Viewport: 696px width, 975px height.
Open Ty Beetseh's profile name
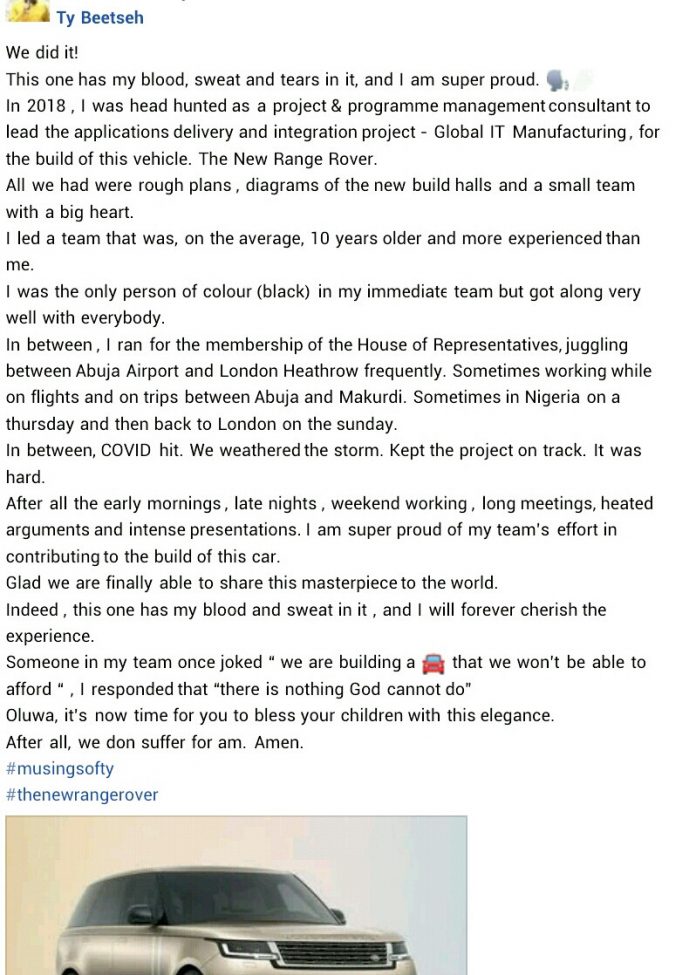coord(99,18)
